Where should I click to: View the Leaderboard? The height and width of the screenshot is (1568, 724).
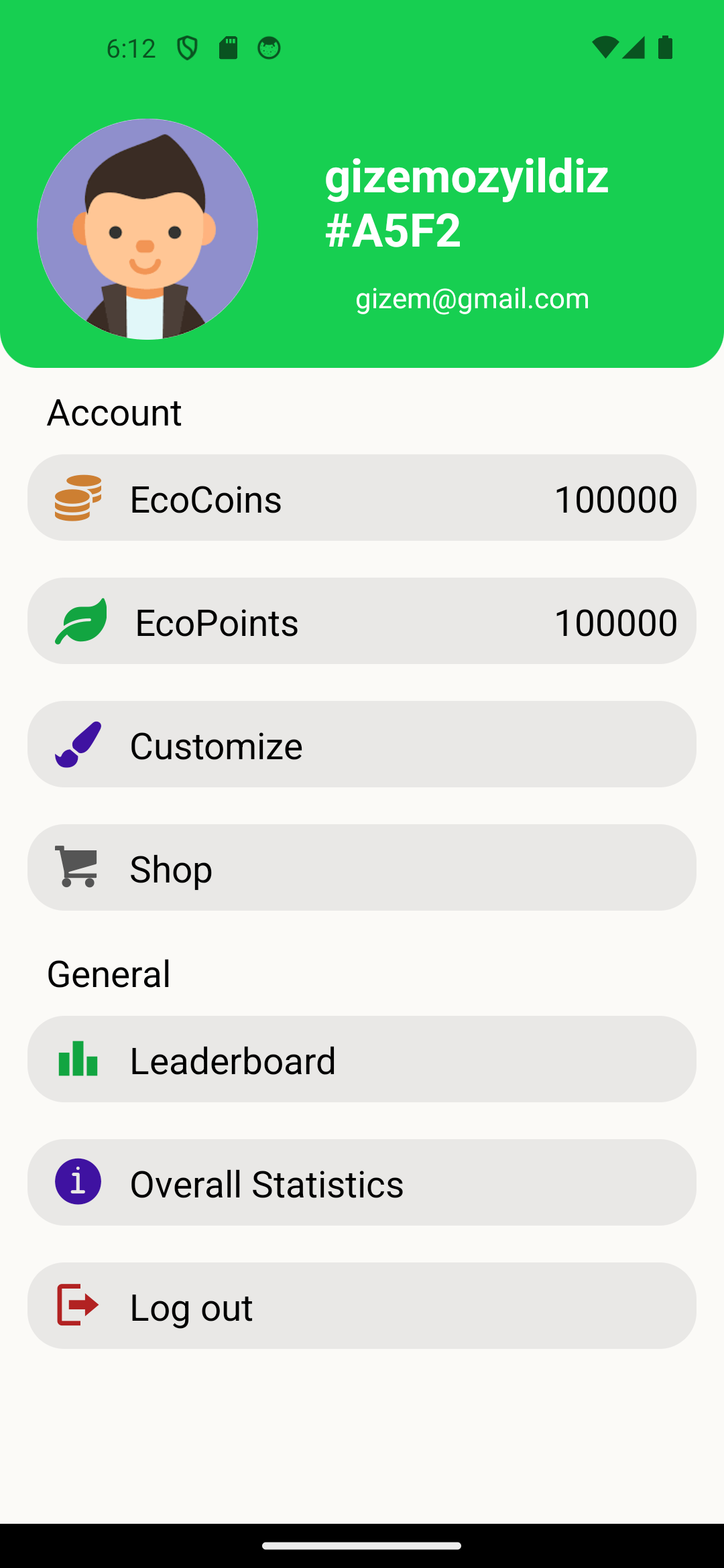coord(362,1059)
